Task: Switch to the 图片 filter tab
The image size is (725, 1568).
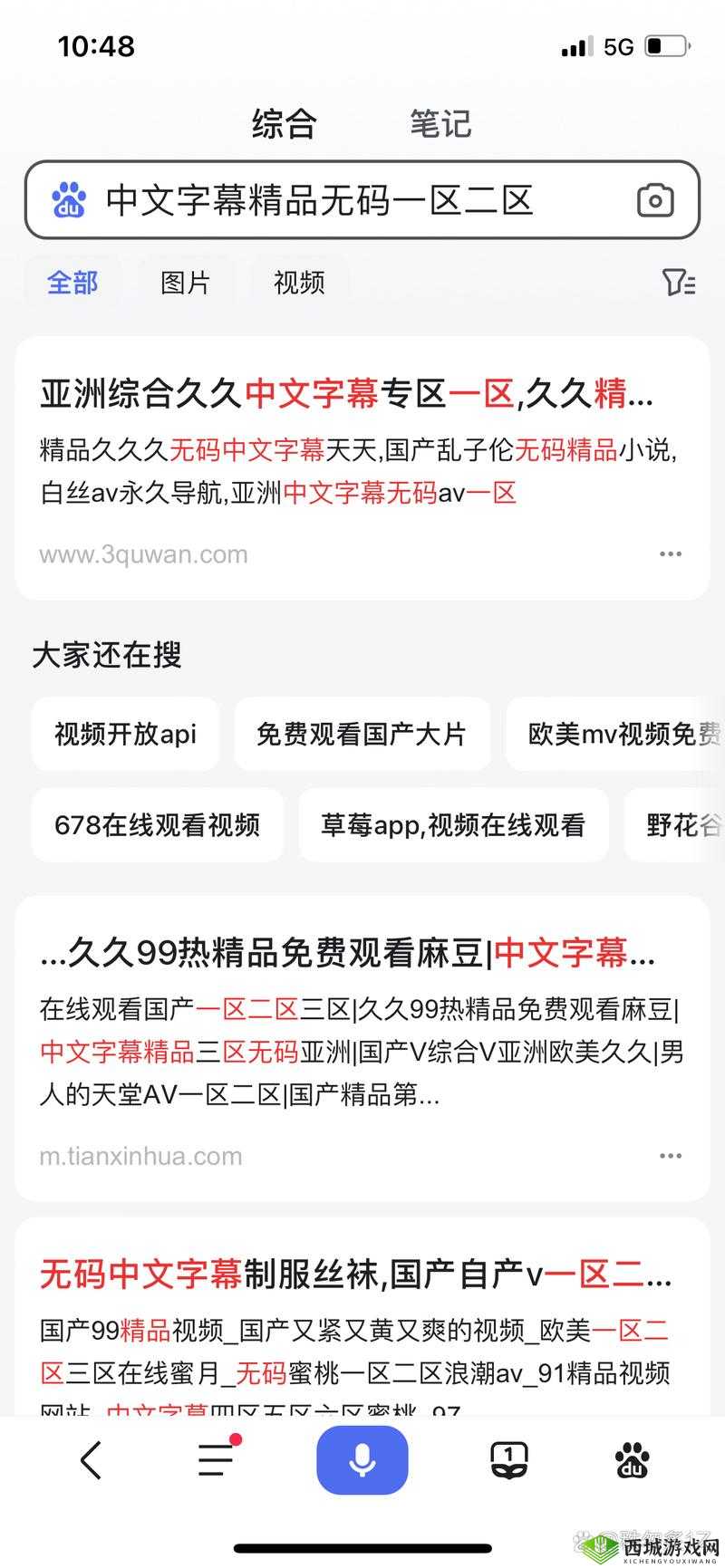Action: point(186,283)
